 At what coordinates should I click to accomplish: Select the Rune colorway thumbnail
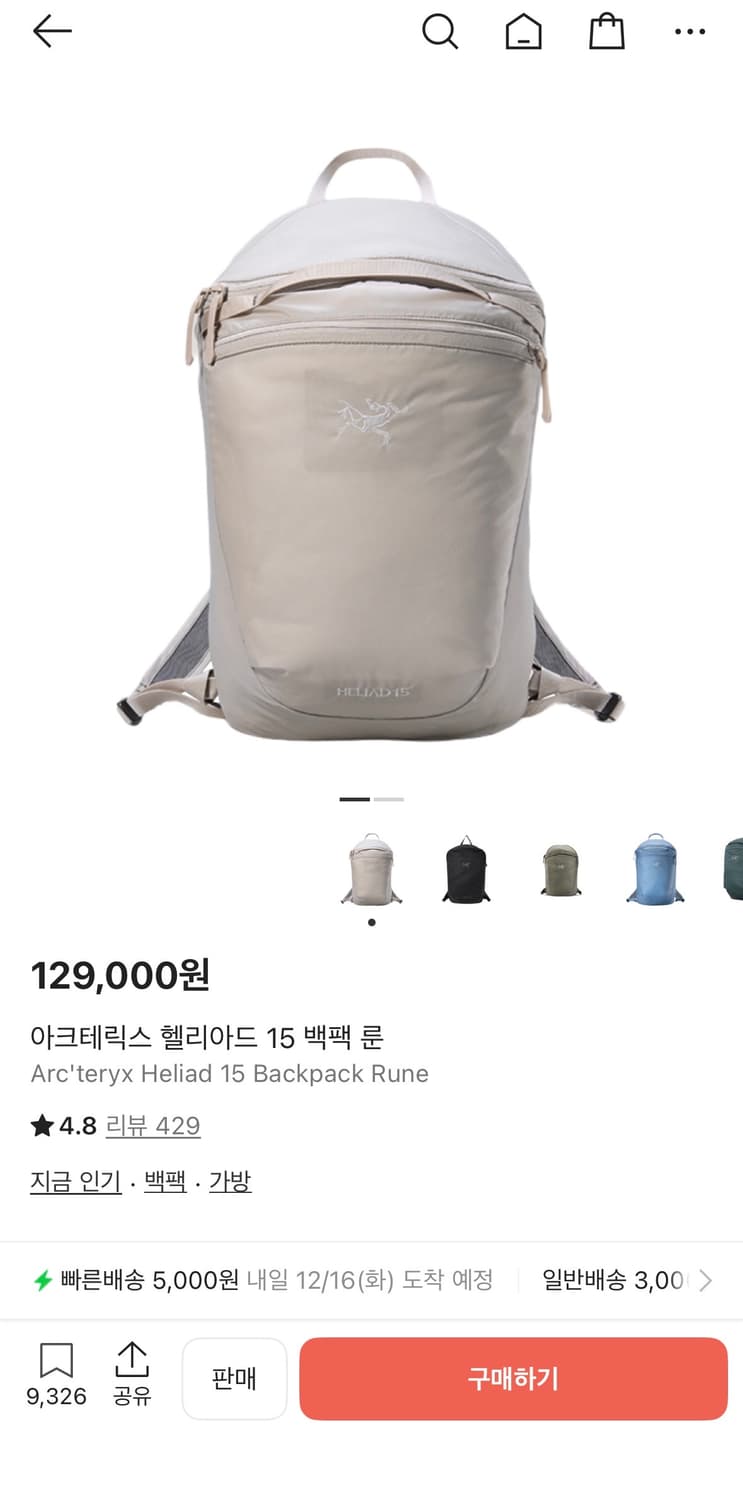pos(371,869)
